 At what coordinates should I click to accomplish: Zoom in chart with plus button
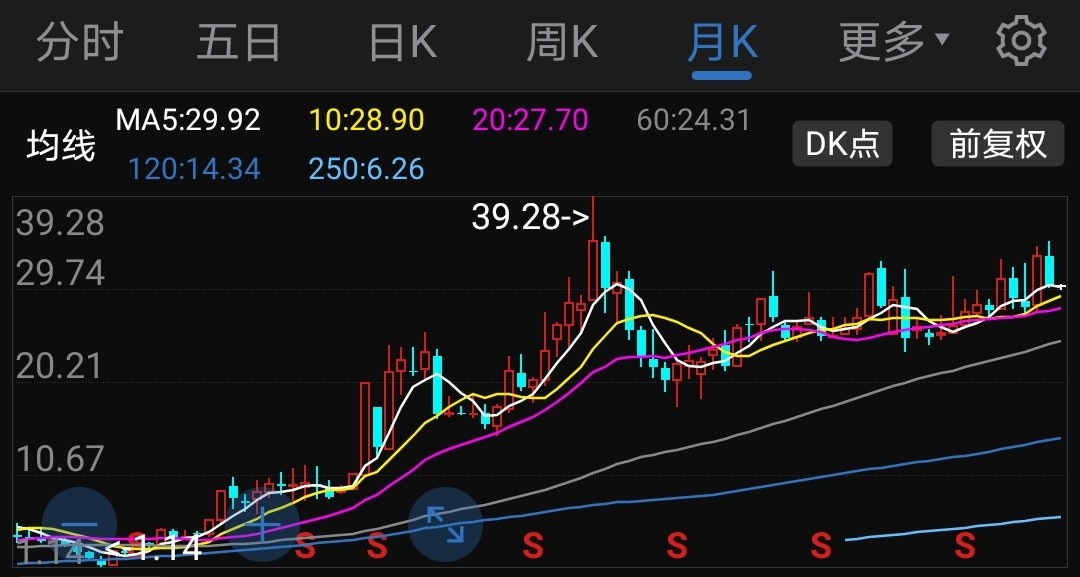click(x=263, y=524)
